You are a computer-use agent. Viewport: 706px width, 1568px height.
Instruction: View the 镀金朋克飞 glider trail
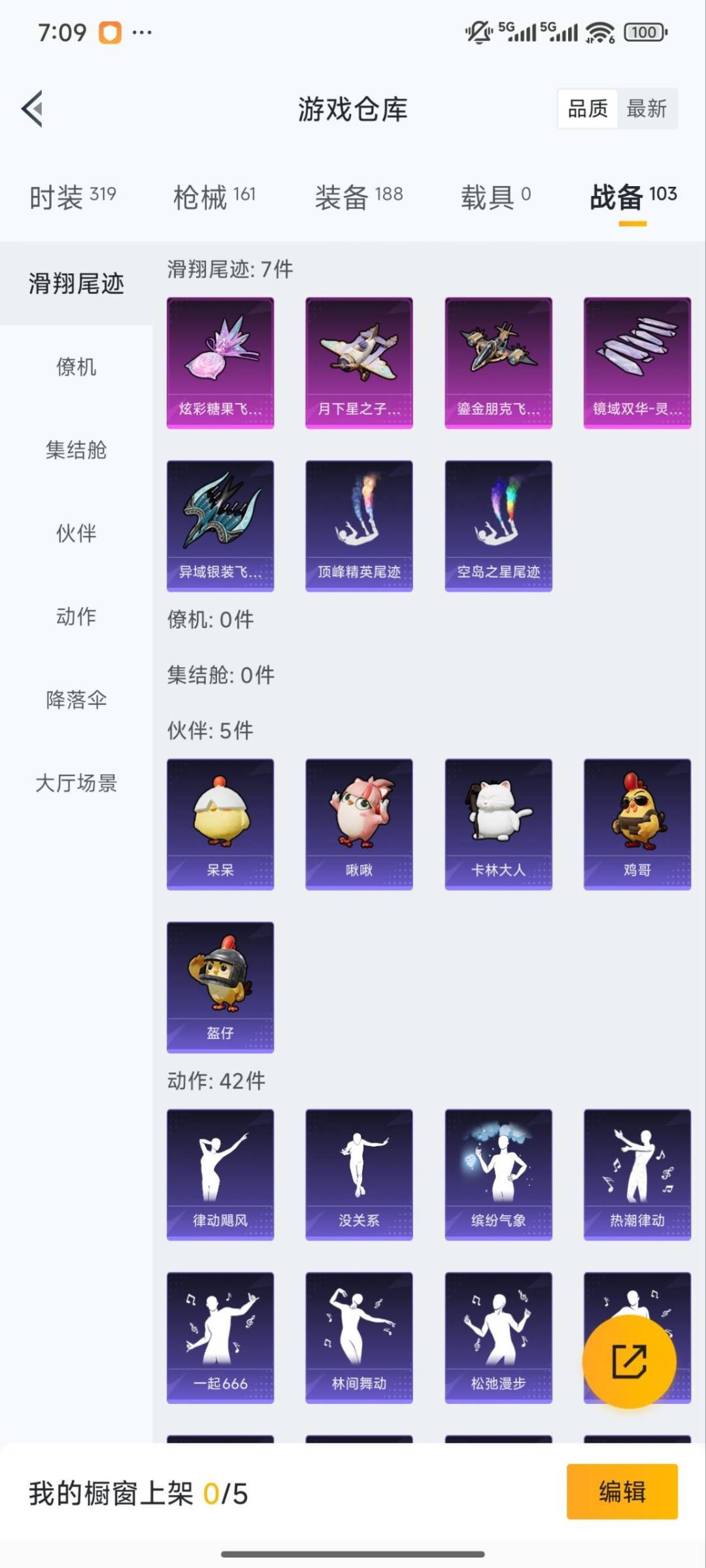point(498,362)
